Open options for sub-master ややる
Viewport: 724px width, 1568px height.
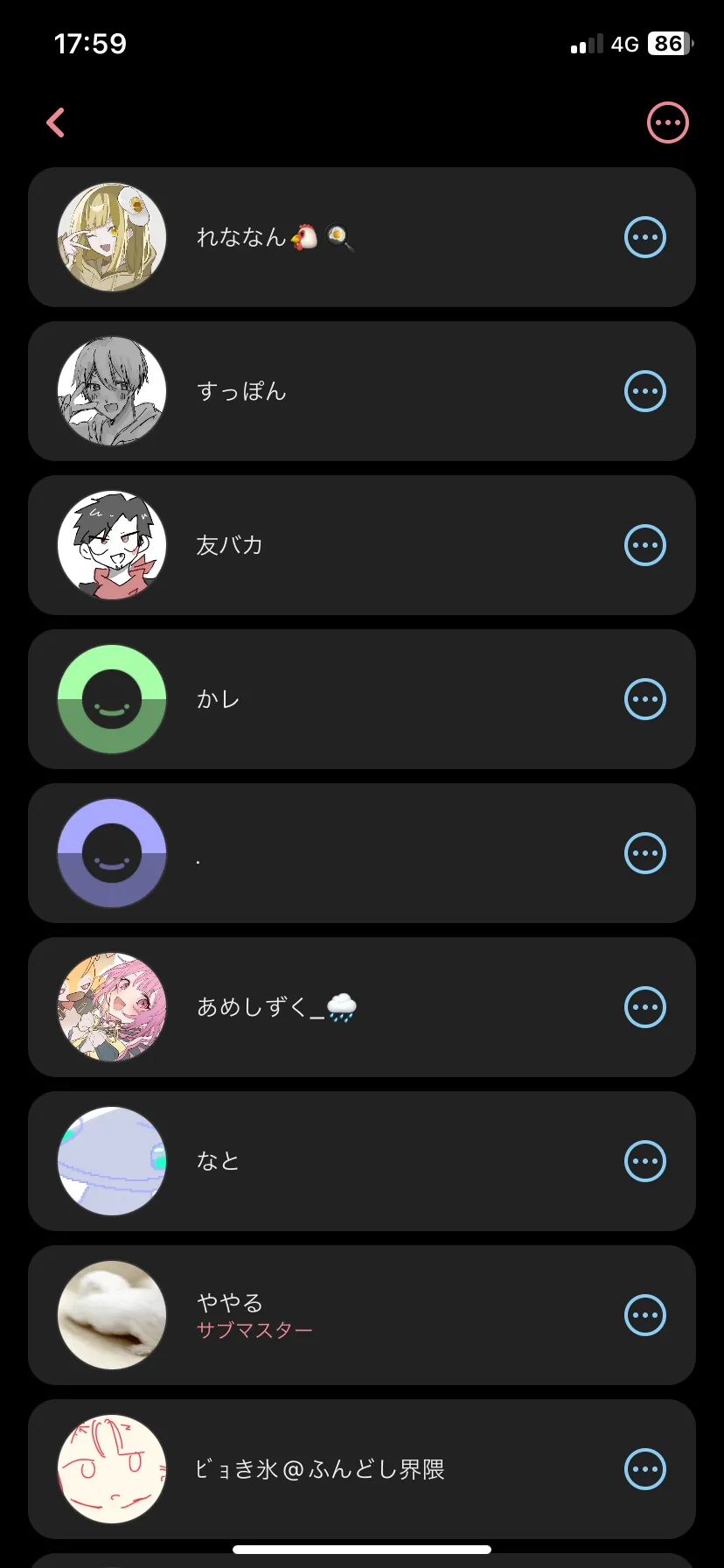click(x=645, y=1315)
